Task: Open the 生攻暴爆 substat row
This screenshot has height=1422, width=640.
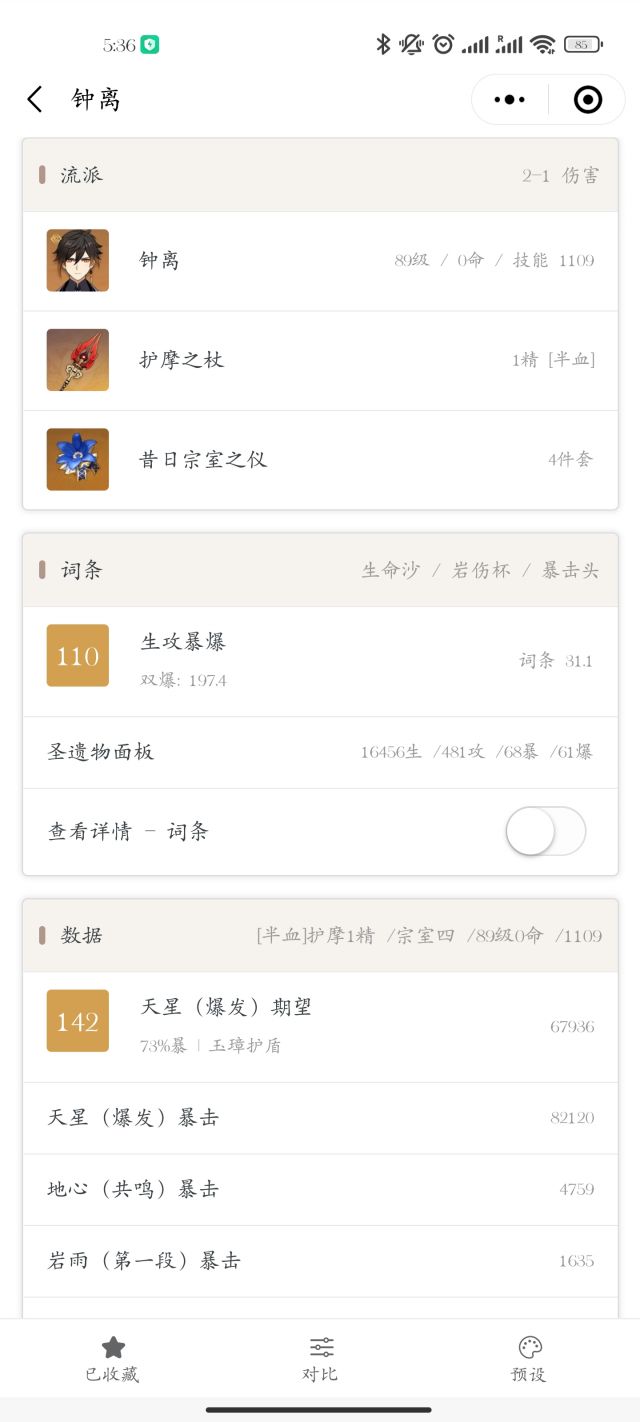Action: (320, 661)
